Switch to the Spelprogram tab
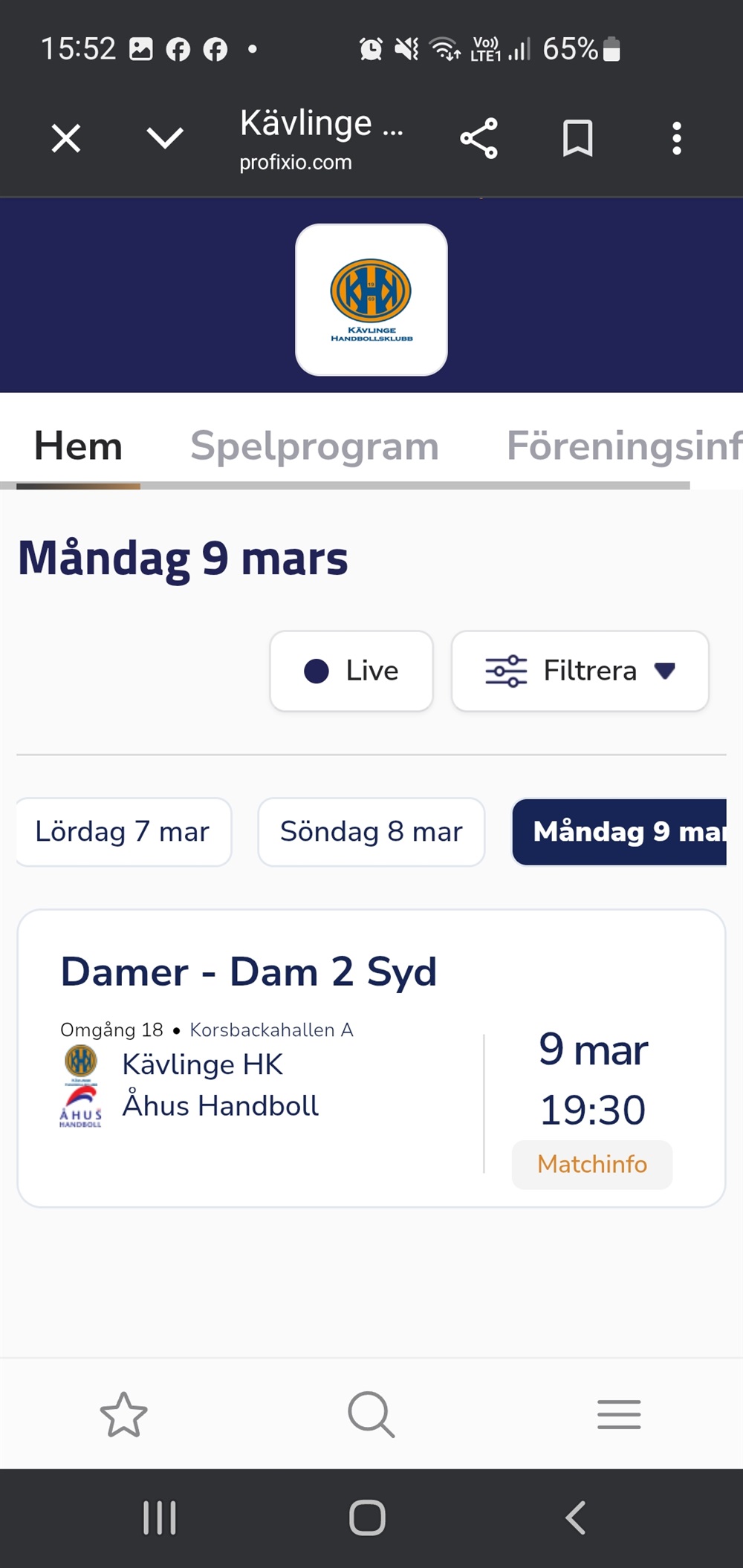This screenshot has width=743, height=1568. (314, 446)
